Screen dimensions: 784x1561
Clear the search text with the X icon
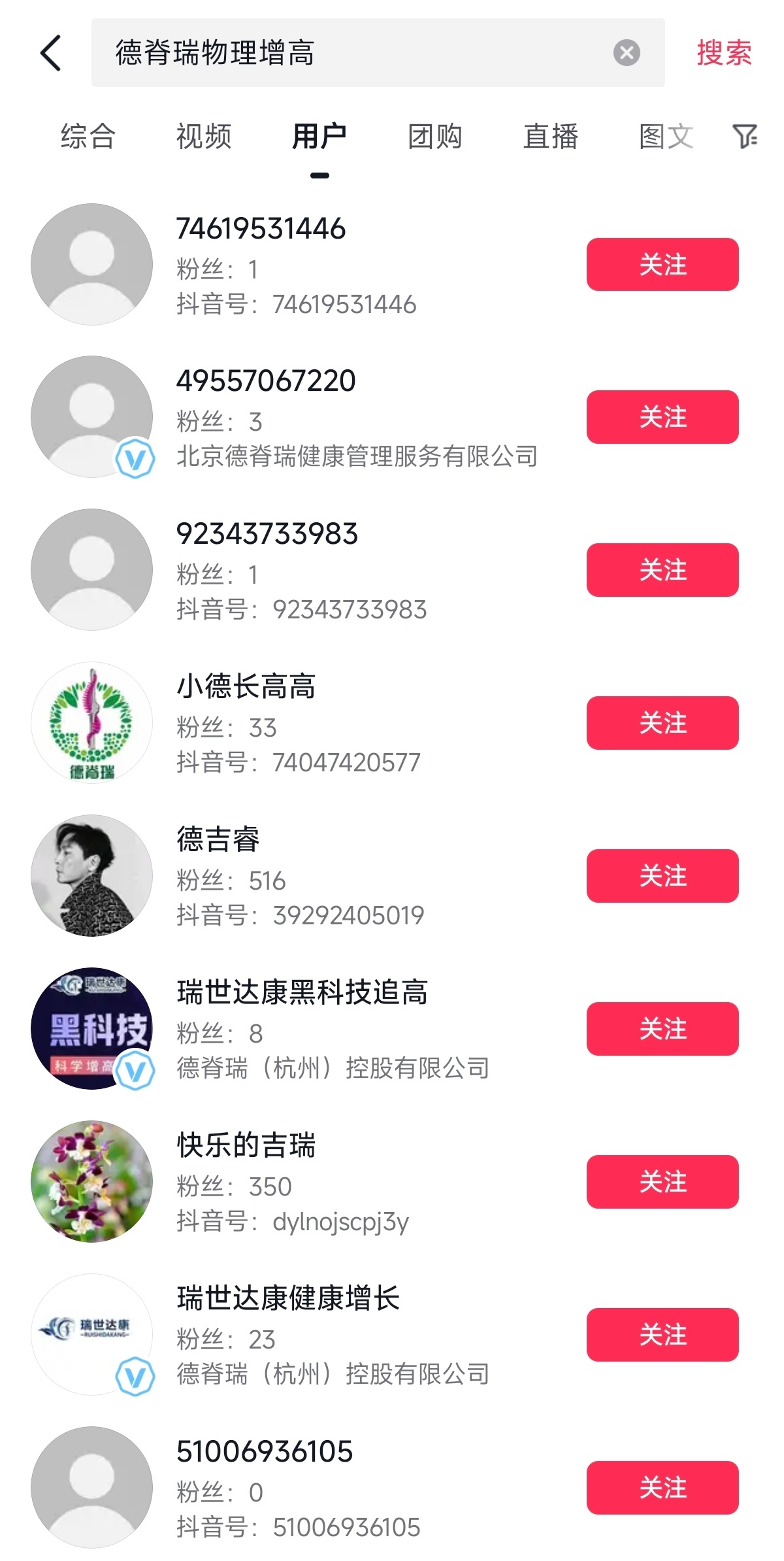[625, 53]
